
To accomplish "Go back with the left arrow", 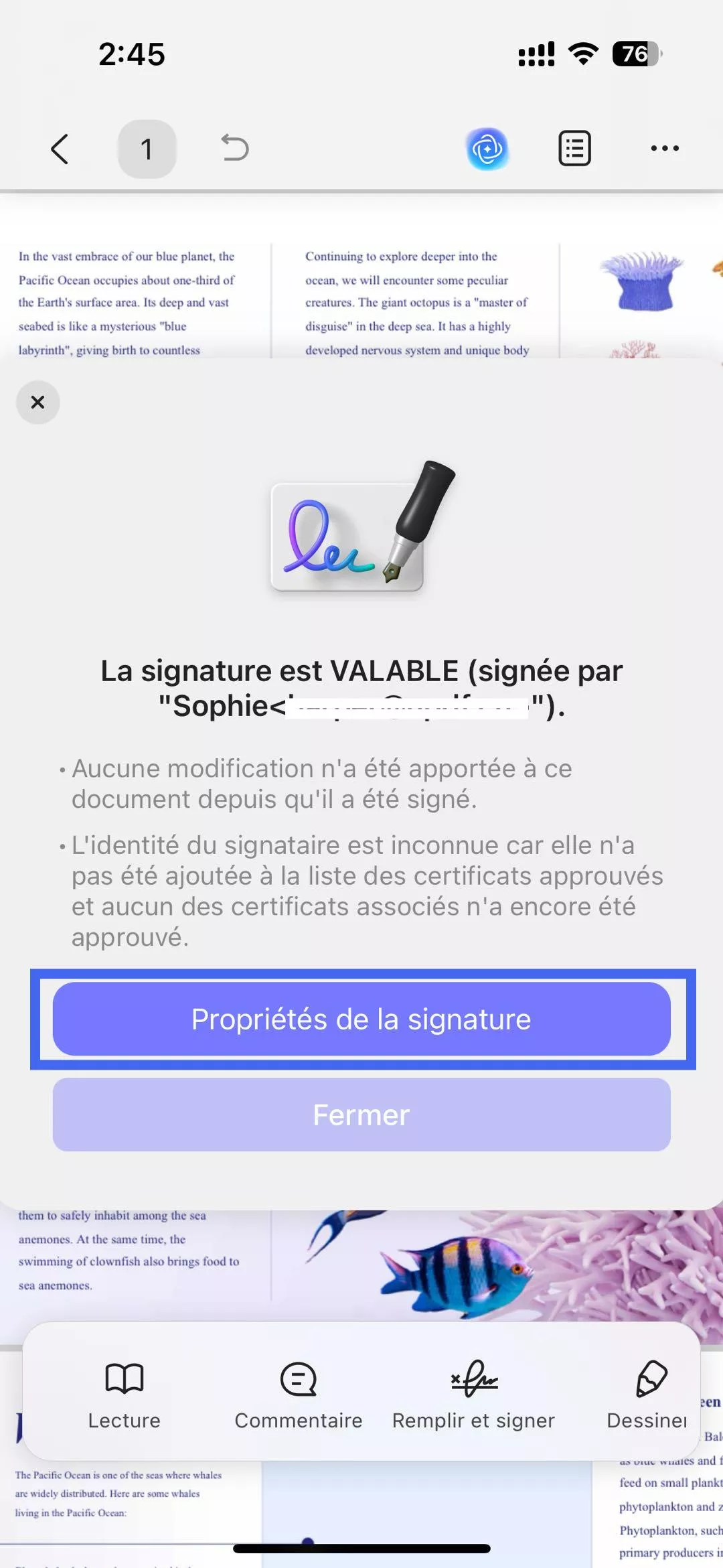I will pyautogui.click(x=60, y=149).
